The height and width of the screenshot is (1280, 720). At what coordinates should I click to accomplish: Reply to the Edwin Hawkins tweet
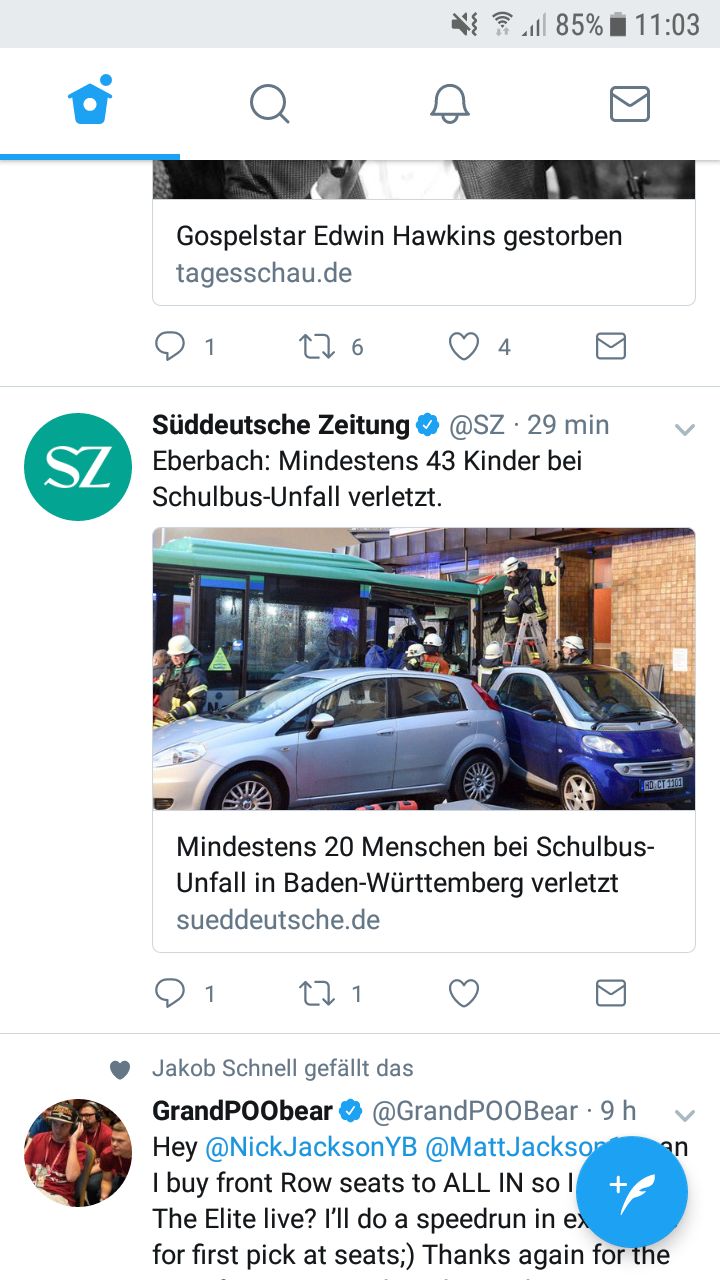tap(171, 346)
